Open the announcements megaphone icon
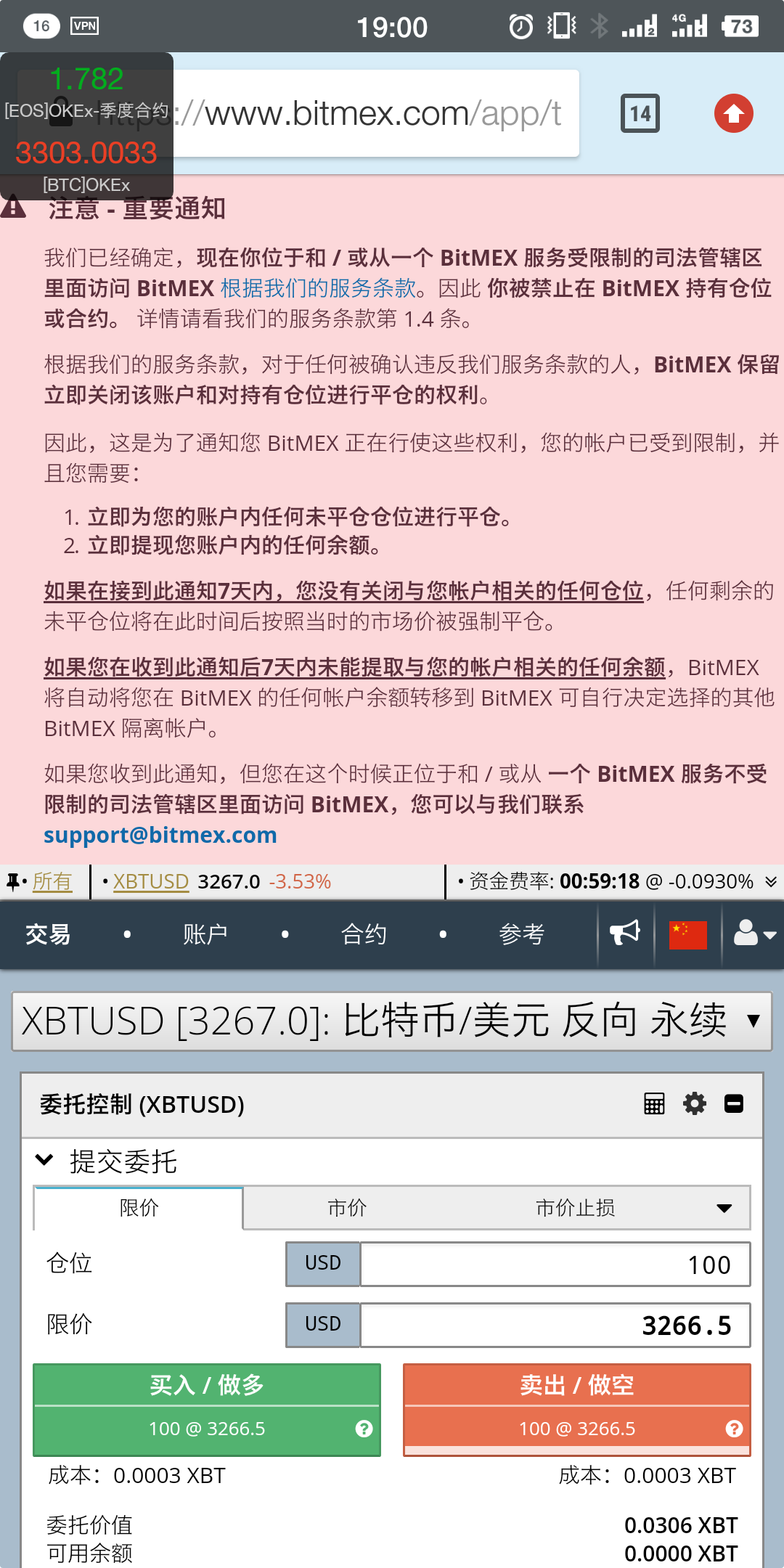 coord(625,934)
